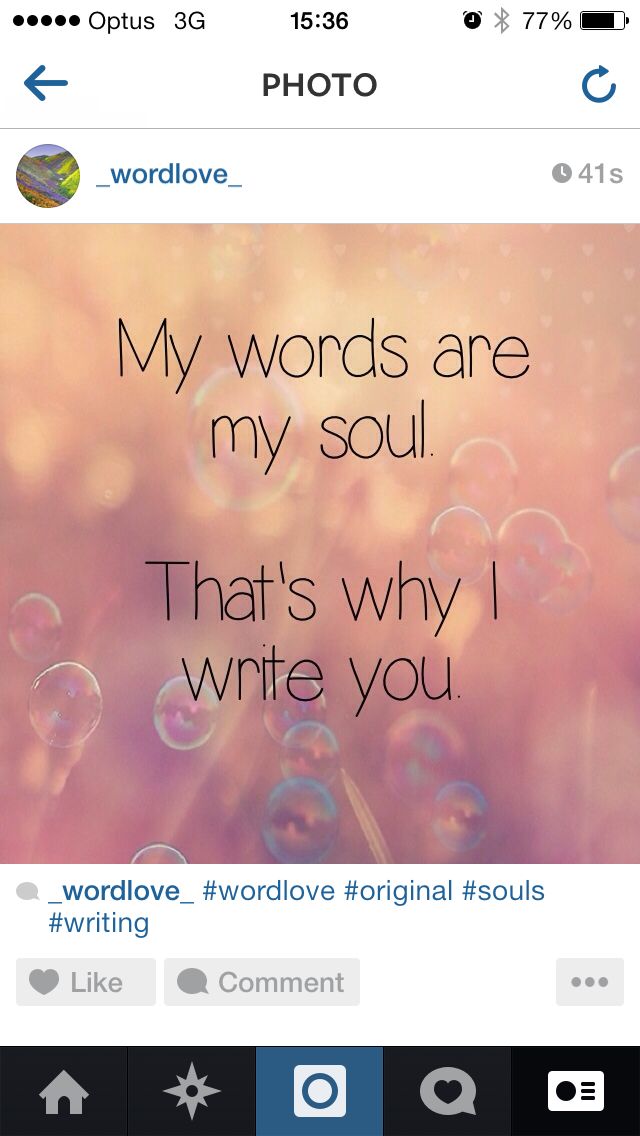Open the #original hashtag
Viewport: 640px width, 1136px height.
[x=398, y=891]
